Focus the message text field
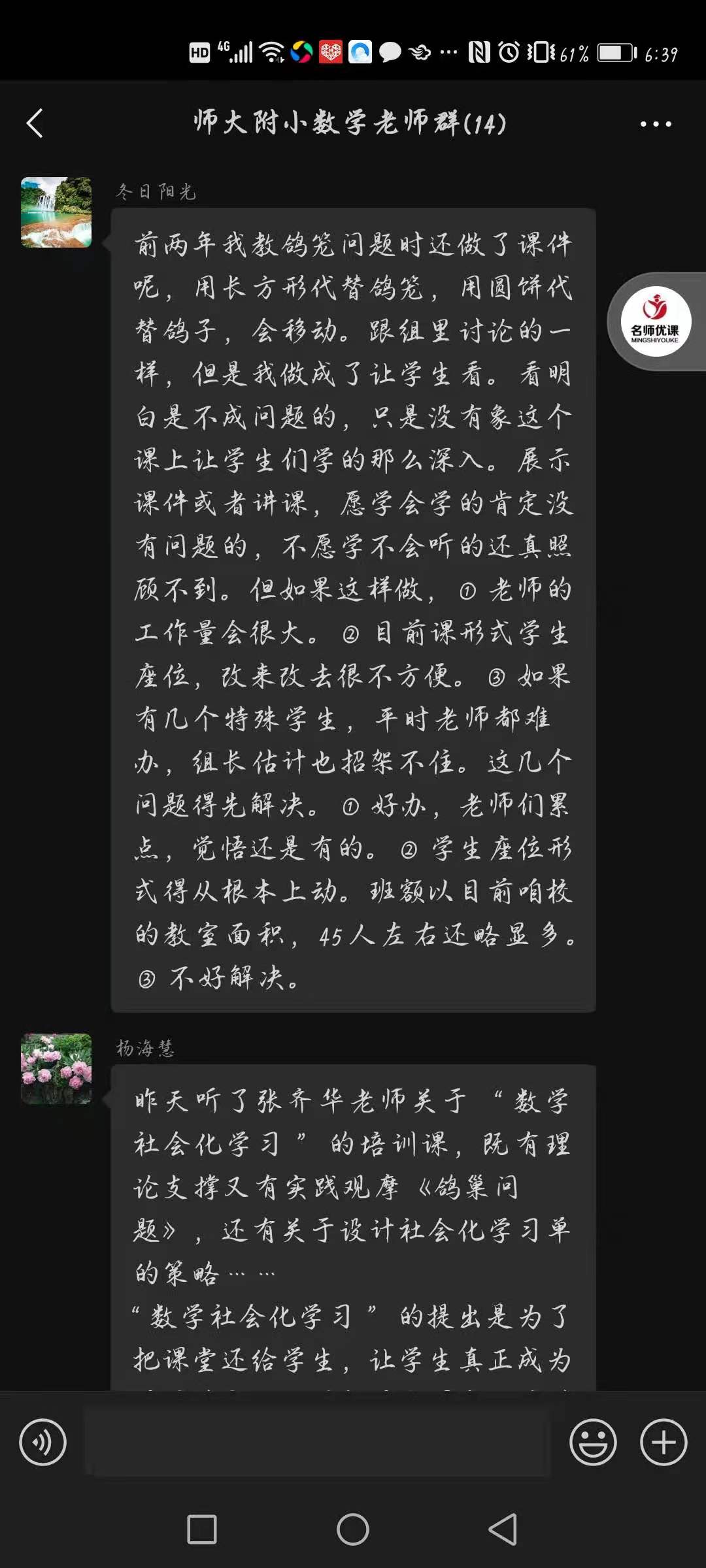 tap(318, 1442)
